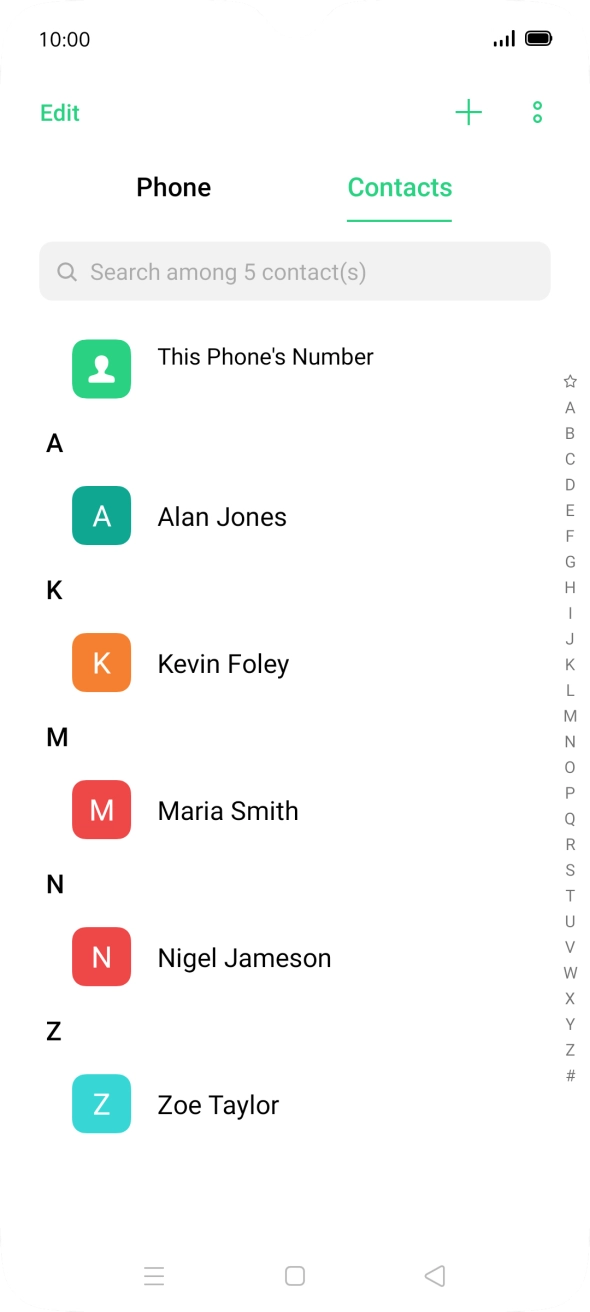Go to the home screen
The height and width of the screenshot is (1312, 590).
click(295, 1276)
